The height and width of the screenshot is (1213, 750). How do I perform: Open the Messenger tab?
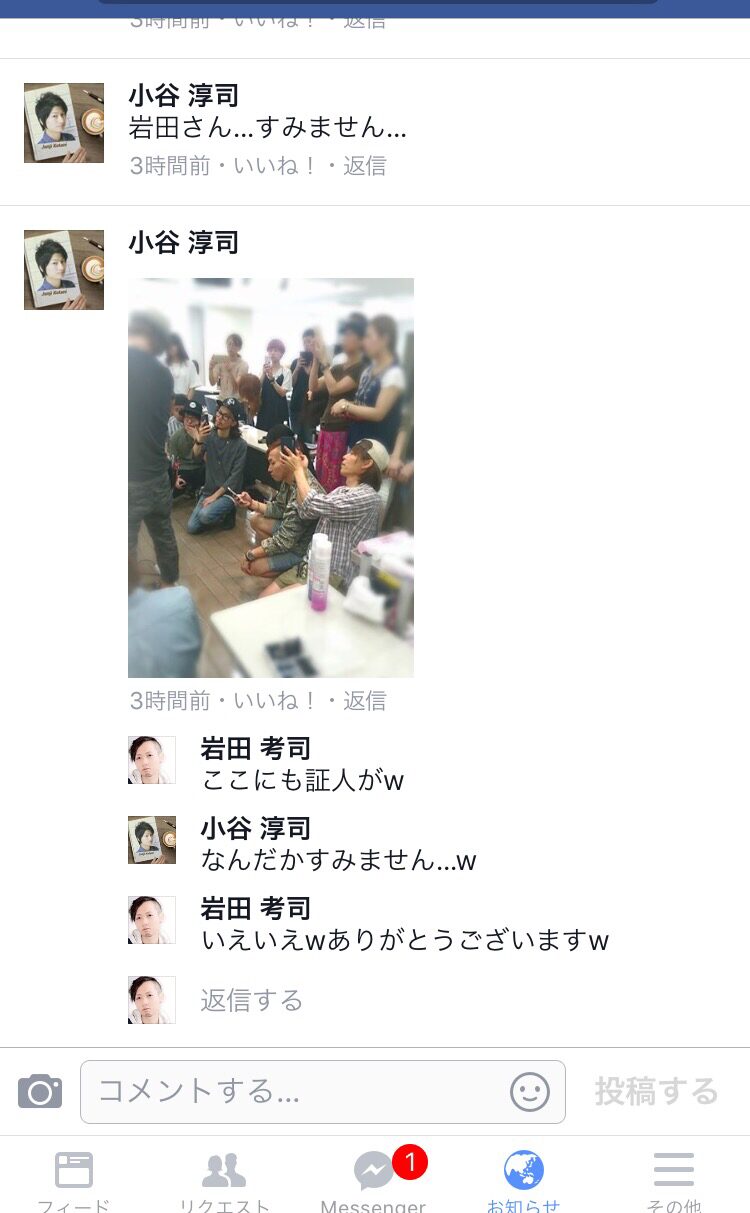pos(374,1180)
